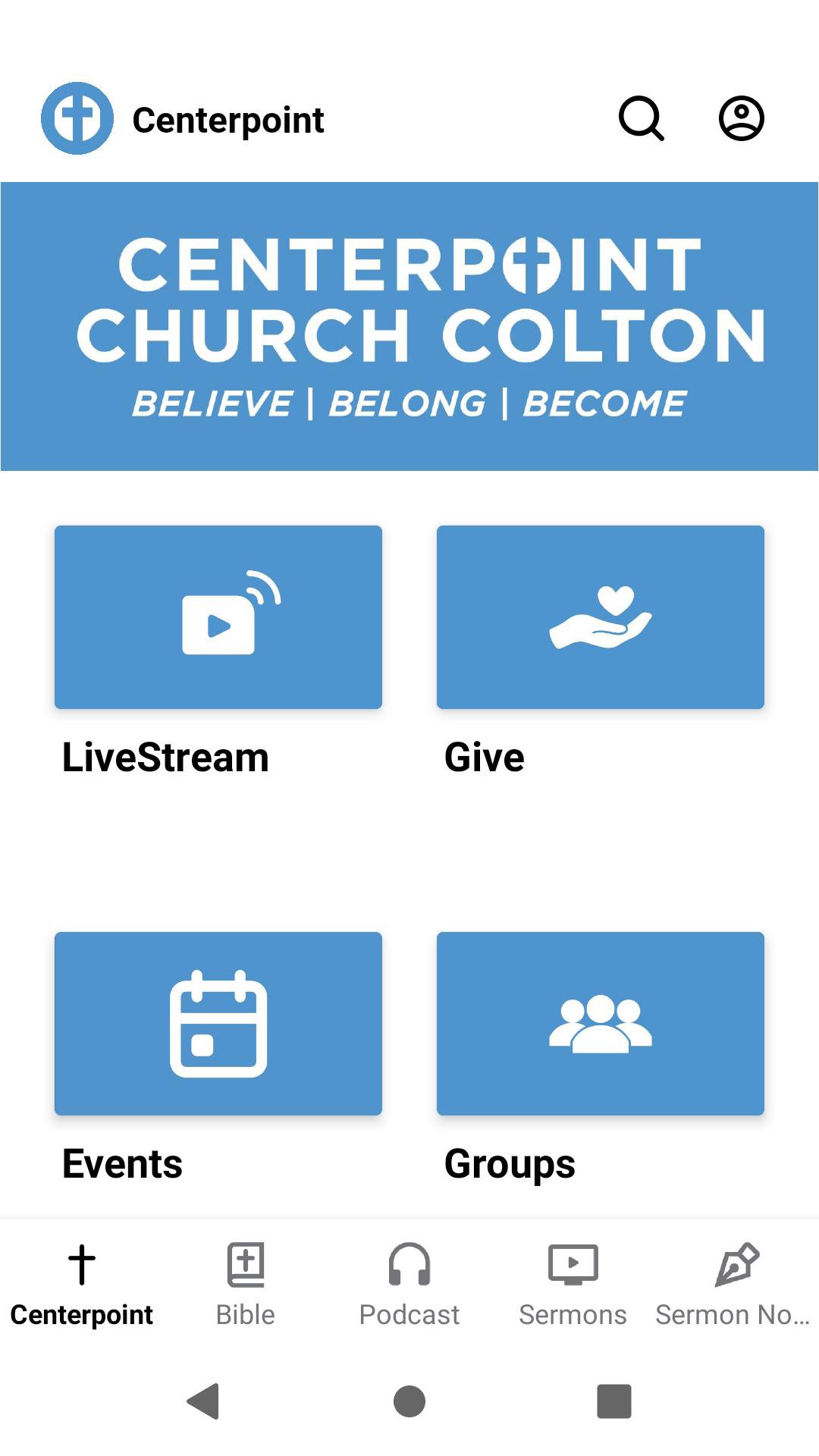This screenshot has height=1456, width=819.
Task: Tap the Centerpoint Church Colton banner
Action: [409, 326]
